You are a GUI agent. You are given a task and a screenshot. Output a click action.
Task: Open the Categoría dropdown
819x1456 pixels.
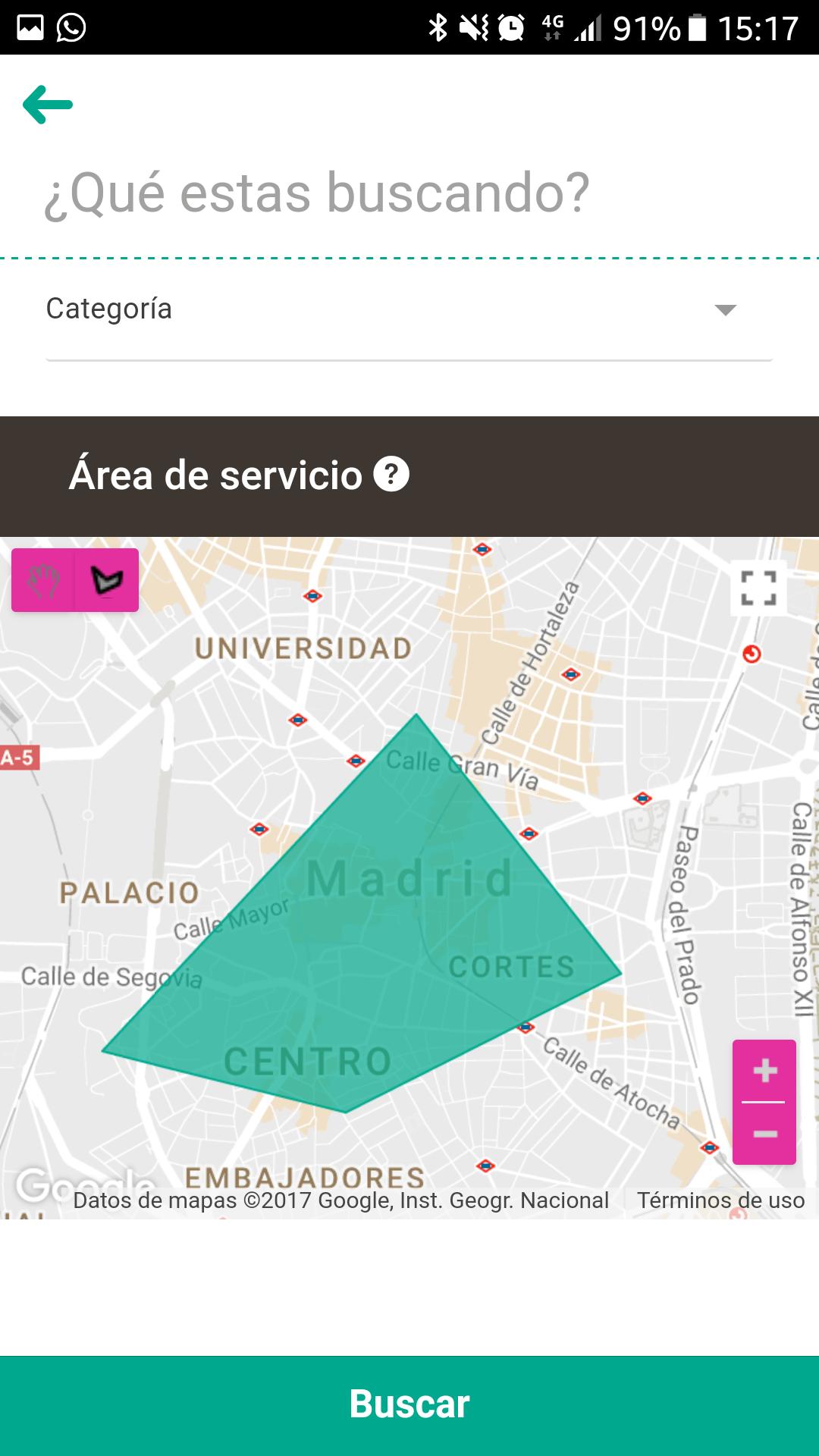[x=409, y=309]
